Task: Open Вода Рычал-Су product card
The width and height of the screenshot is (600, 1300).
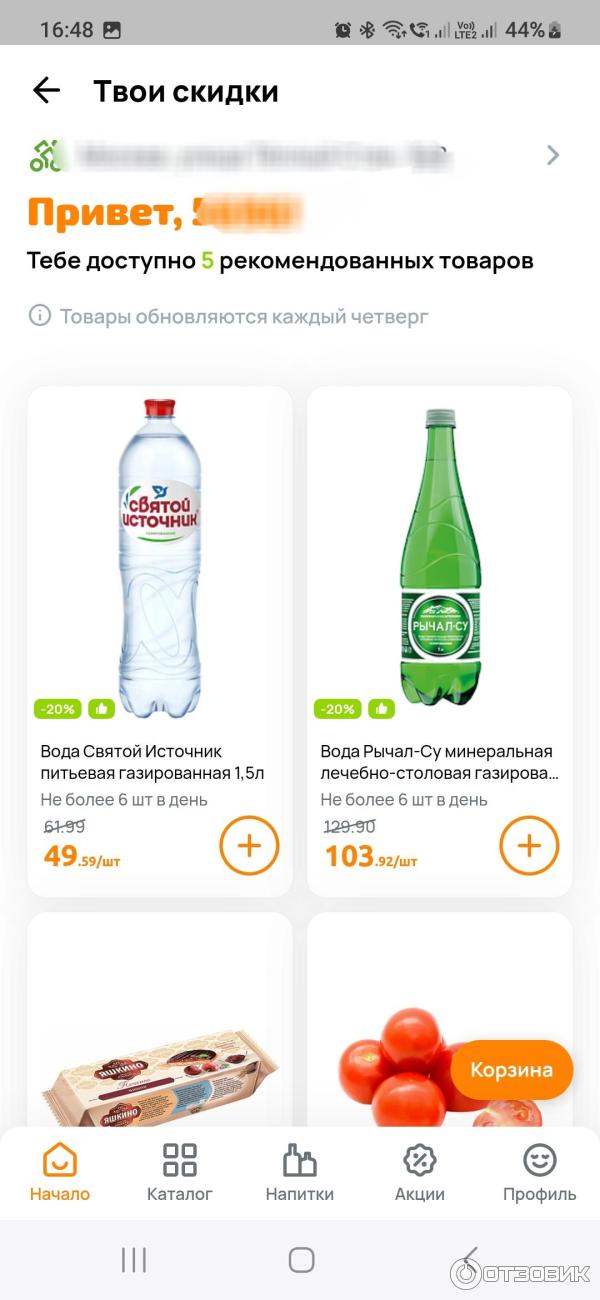Action: point(440,560)
